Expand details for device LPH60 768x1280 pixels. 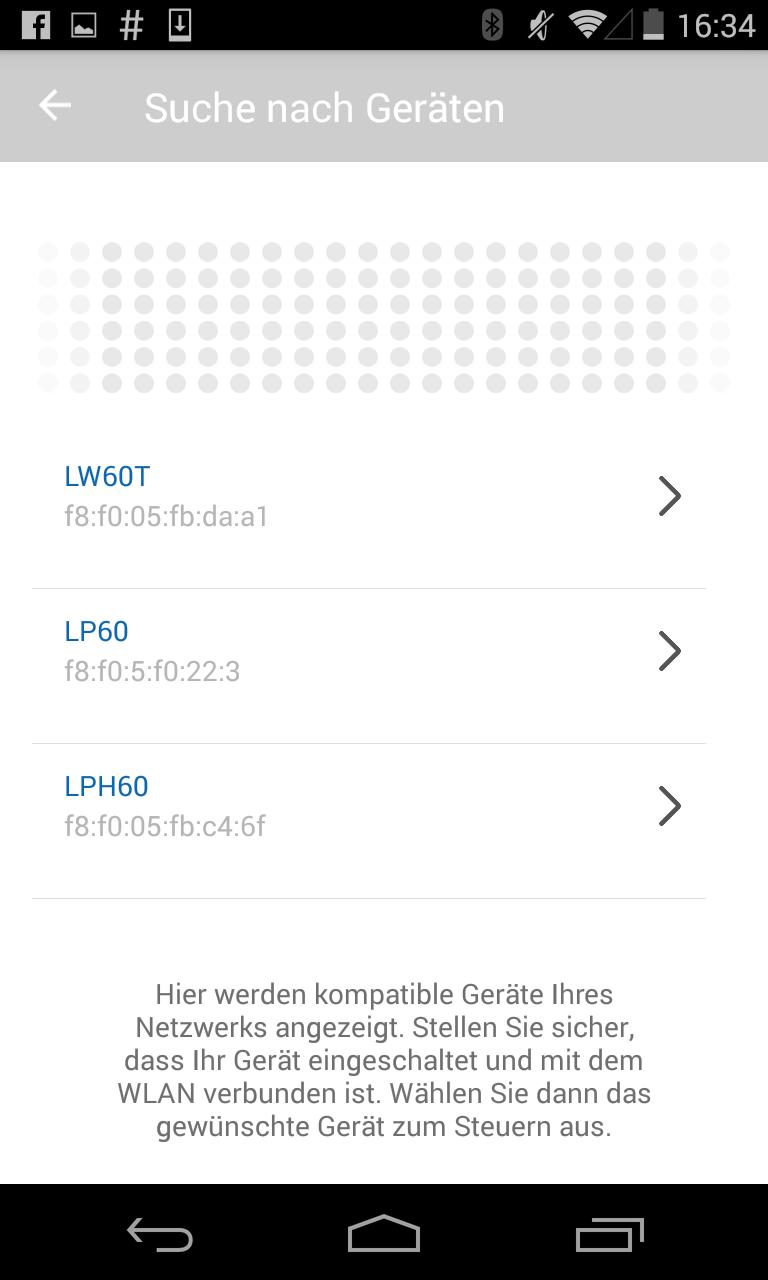pyautogui.click(x=669, y=805)
